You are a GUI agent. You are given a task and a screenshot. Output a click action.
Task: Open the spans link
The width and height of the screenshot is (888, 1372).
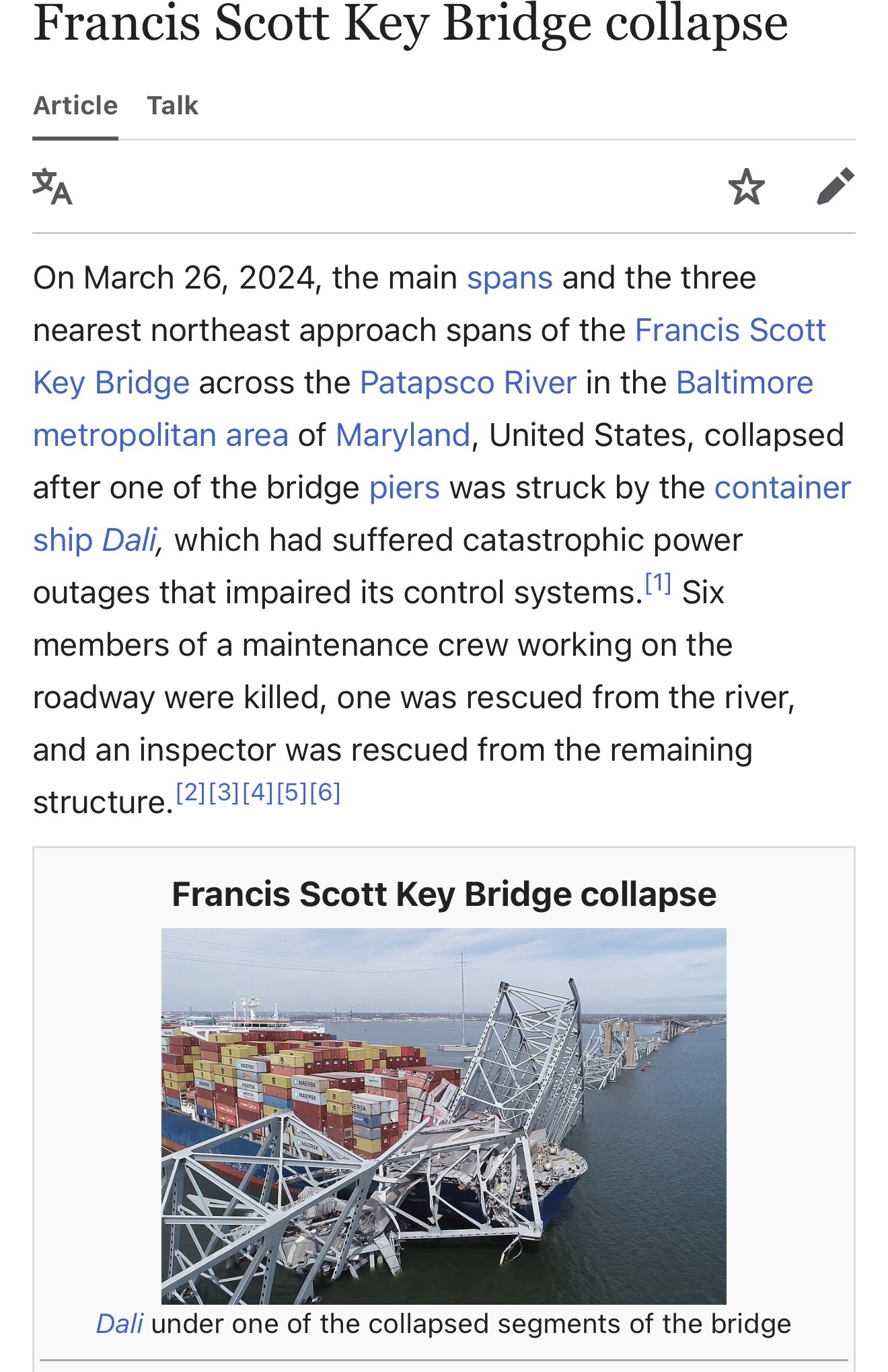(510, 278)
